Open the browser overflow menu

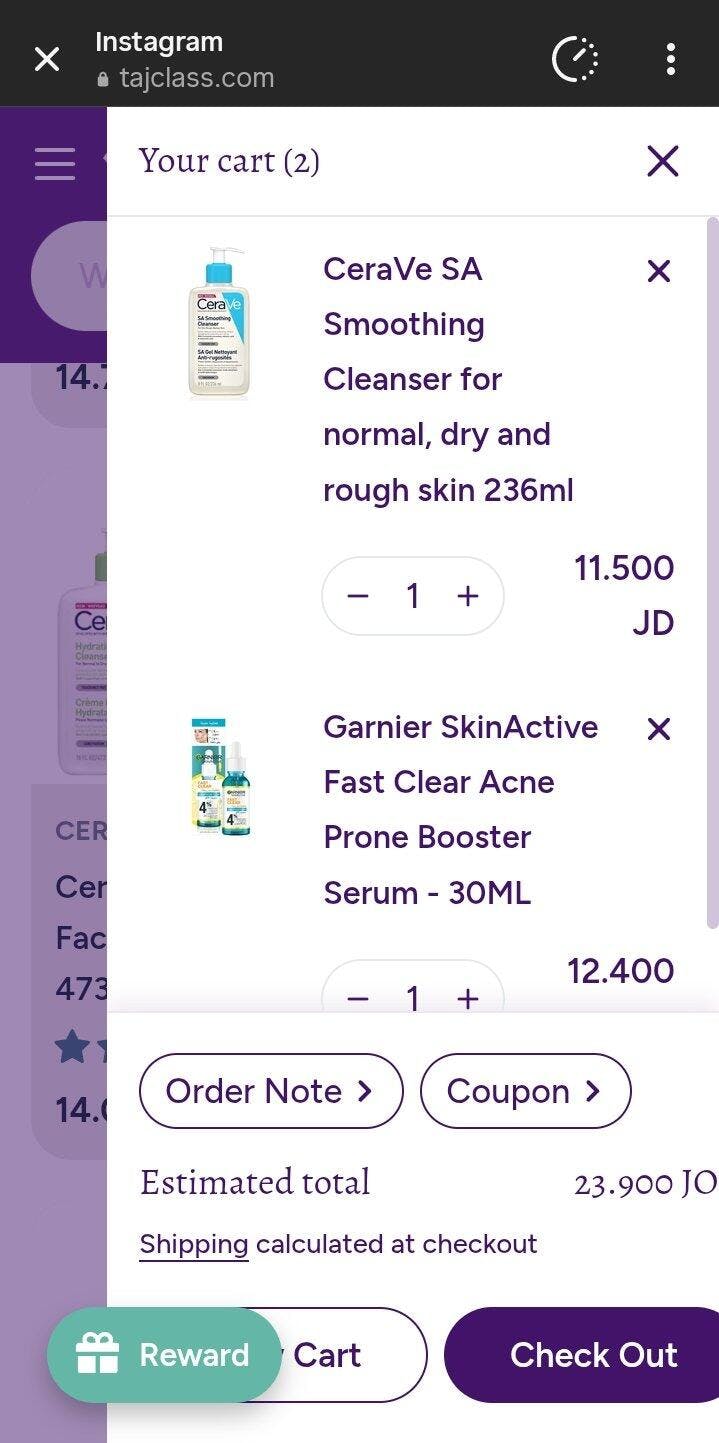click(x=670, y=59)
